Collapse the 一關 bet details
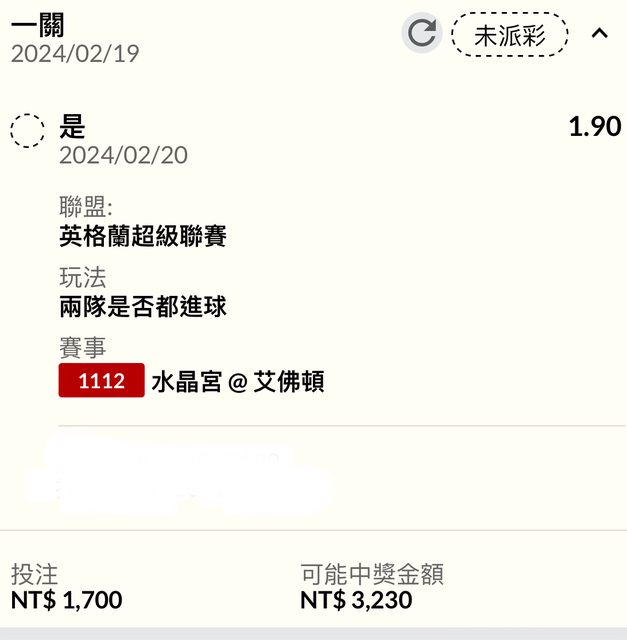This screenshot has height=640, width=627. (599, 34)
